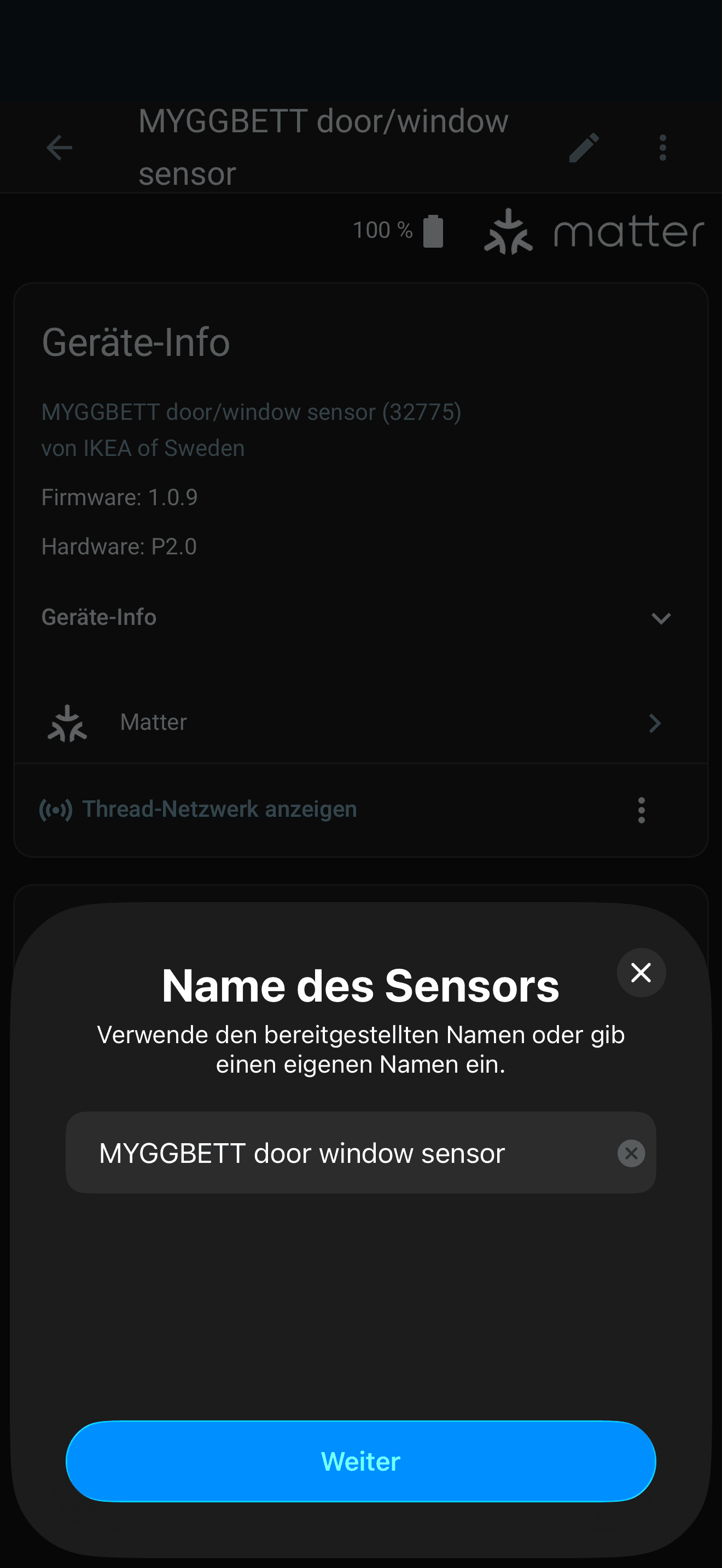This screenshot has width=722, height=1568.
Task: Edit the sensor name text field
Action: click(x=341, y=1153)
